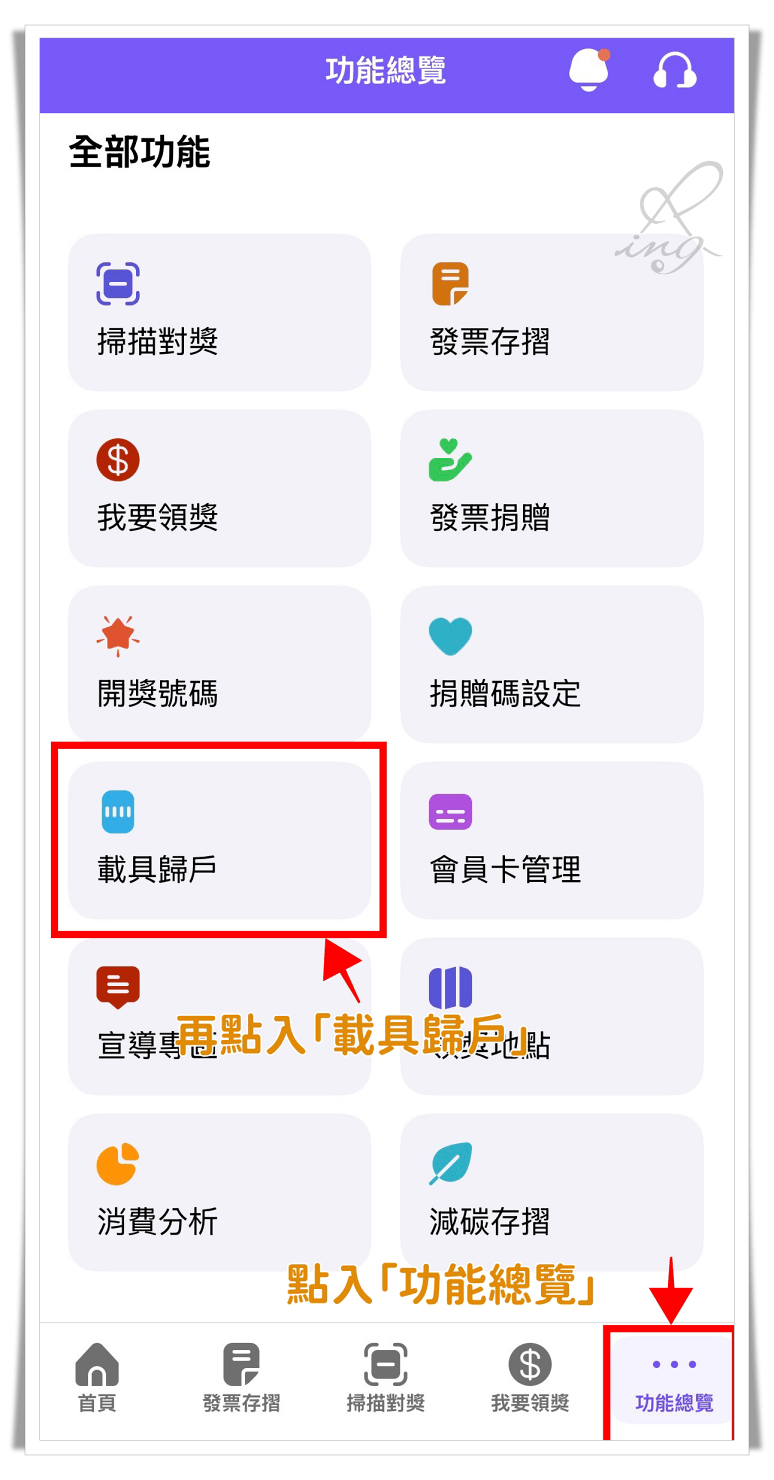The image size is (774, 1480).
Task: Select the 載具歸戶 tile
Action: (219, 840)
